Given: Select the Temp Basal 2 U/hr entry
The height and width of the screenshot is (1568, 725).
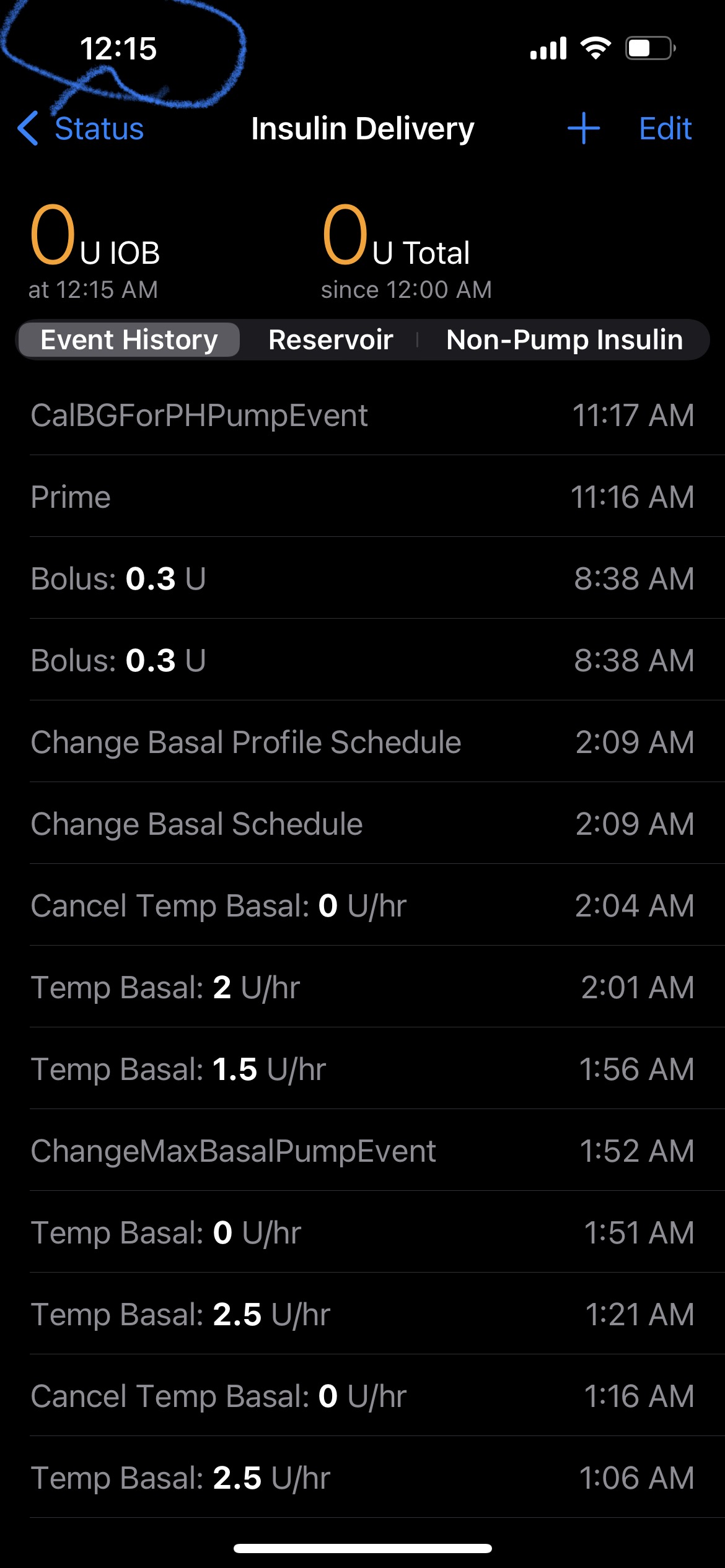Looking at the screenshot, I should pyautogui.click(x=362, y=987).
